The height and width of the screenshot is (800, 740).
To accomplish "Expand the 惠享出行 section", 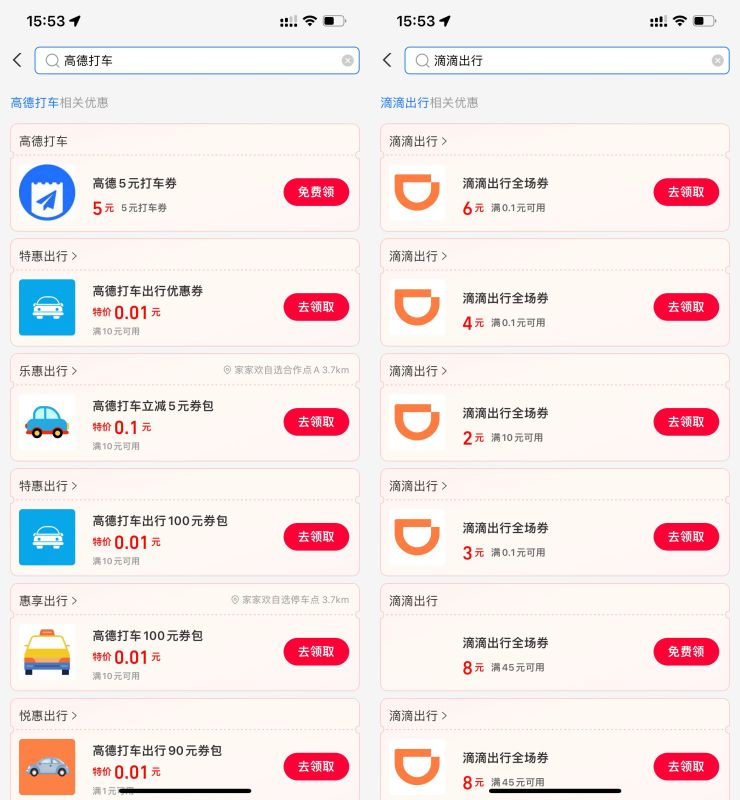I will click(x=75, y=600).
